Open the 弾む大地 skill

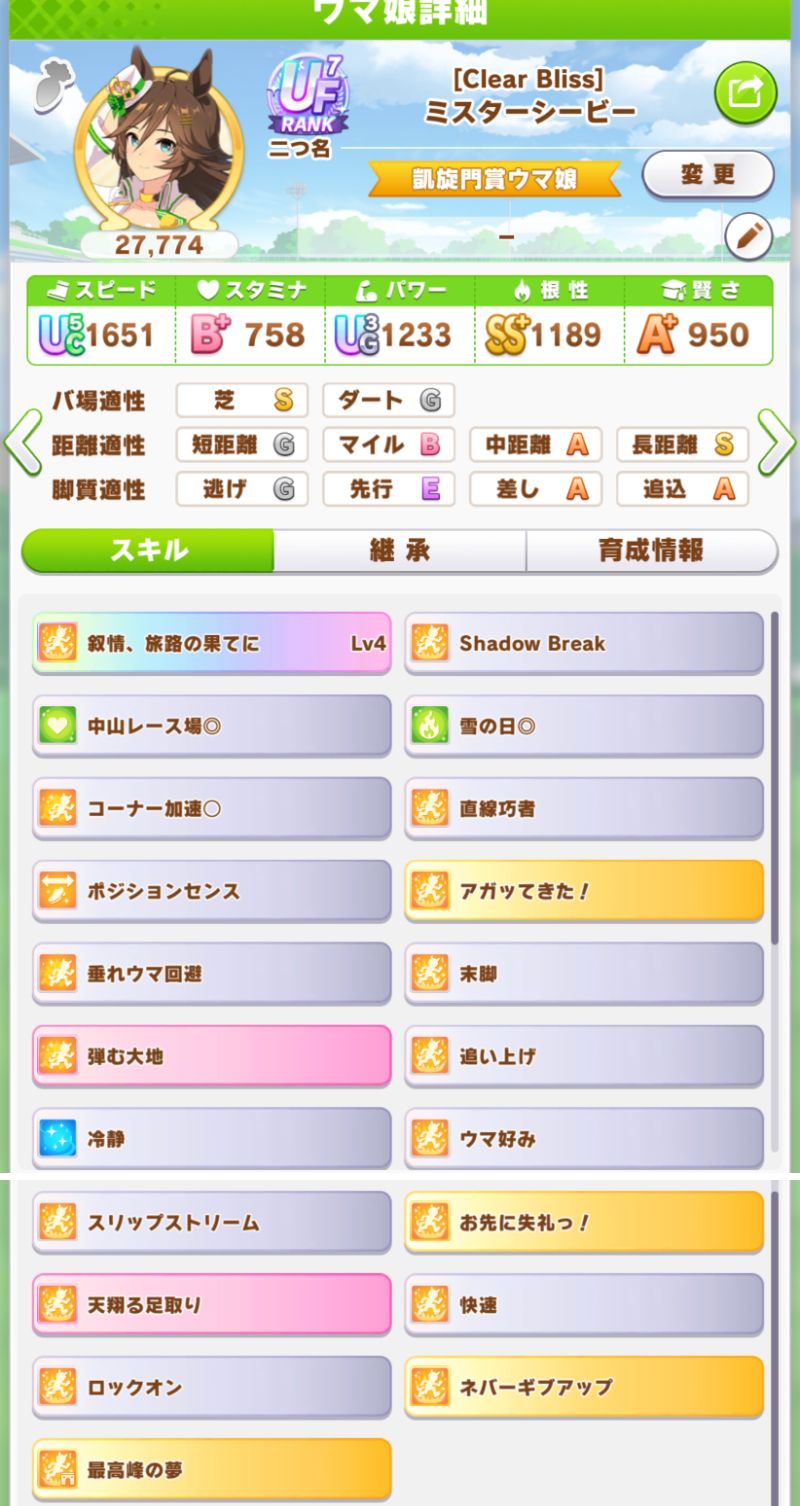coord(211,1055)
